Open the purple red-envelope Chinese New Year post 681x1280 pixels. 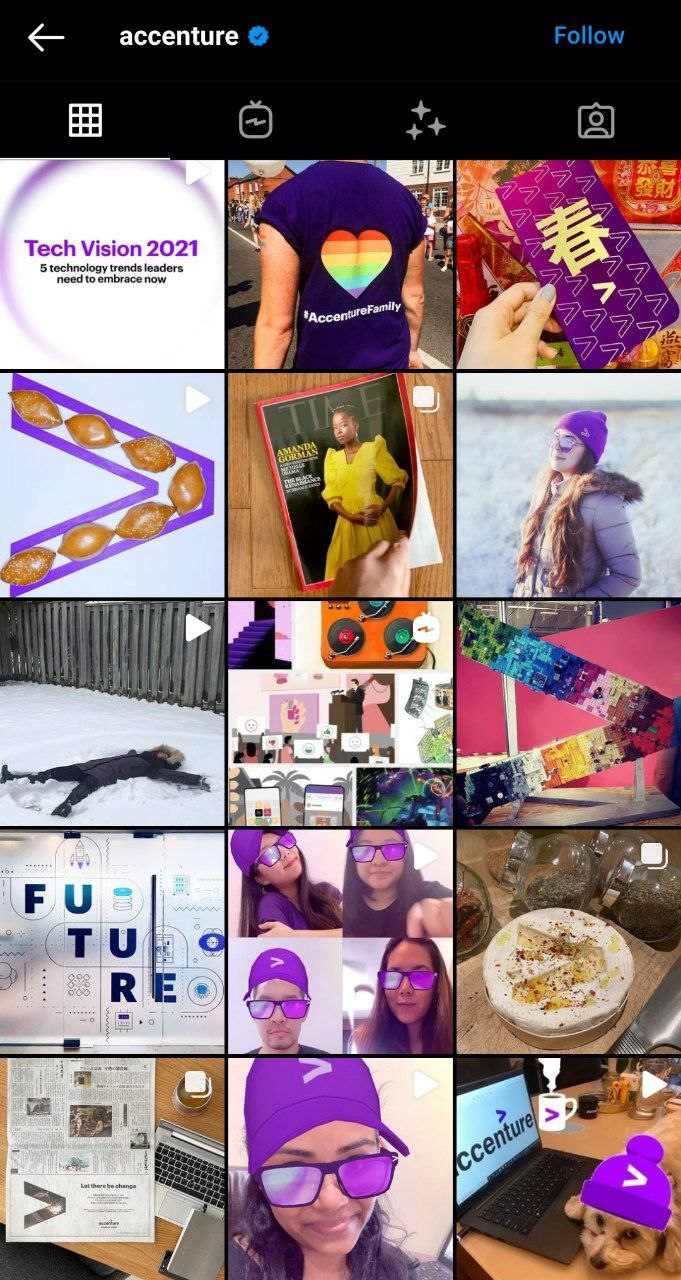pyautogui.click(x=569, y=264)
